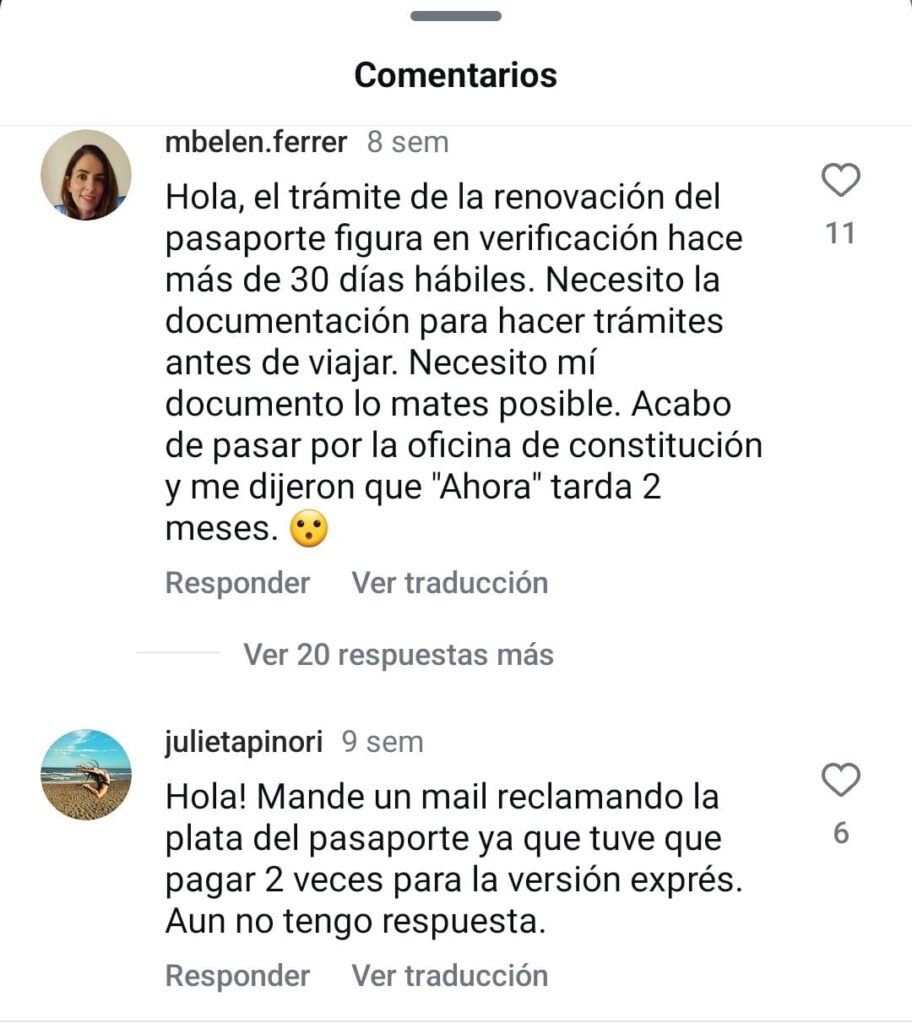This screenshot has height=1024, width=912.
Task: View translation of mbelen.ferrer's comment
Action: tap(449, 583)
